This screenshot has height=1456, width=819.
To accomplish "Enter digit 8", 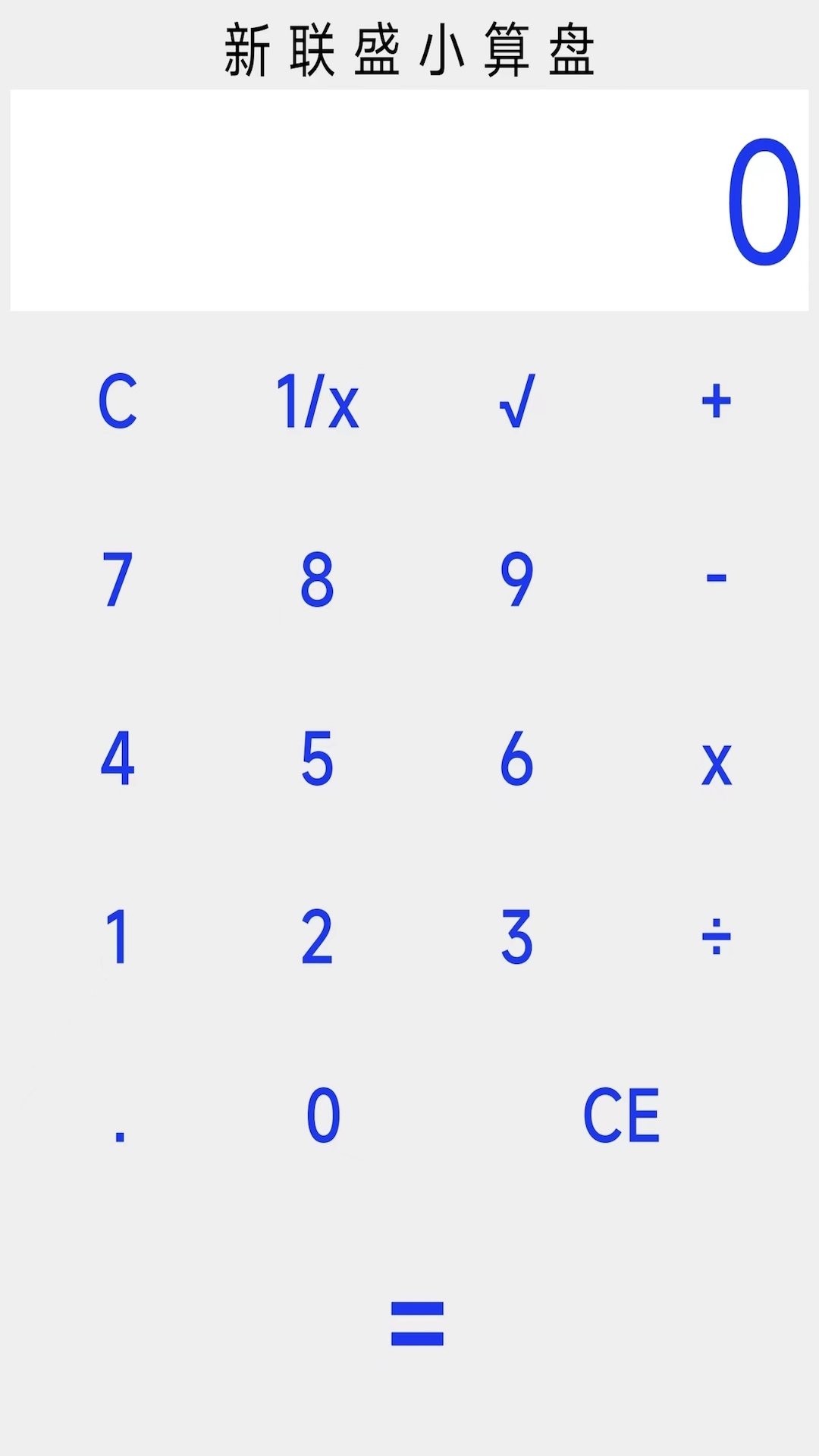I will (317, 579).
